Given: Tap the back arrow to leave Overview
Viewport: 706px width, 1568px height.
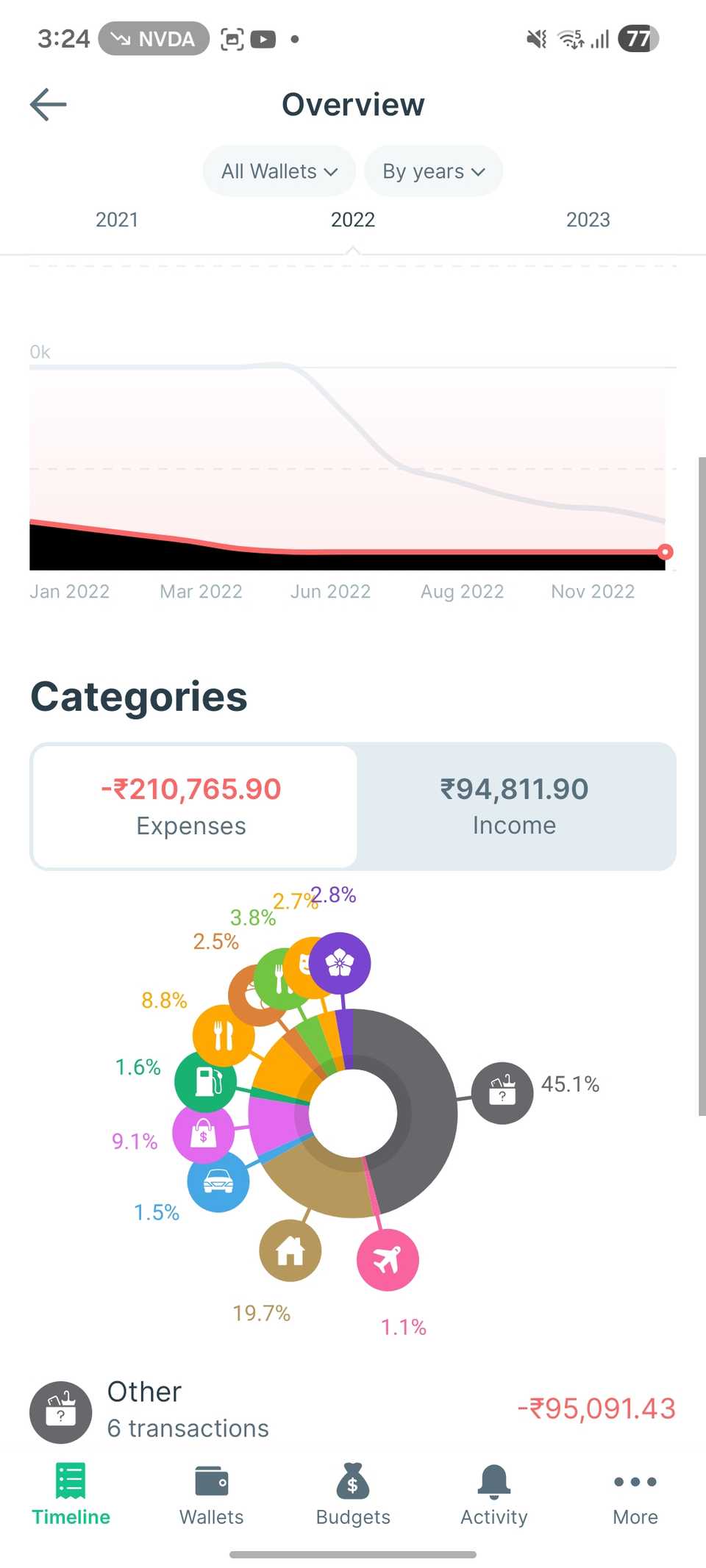Looking at the screenshot, I should coord(47,104).
